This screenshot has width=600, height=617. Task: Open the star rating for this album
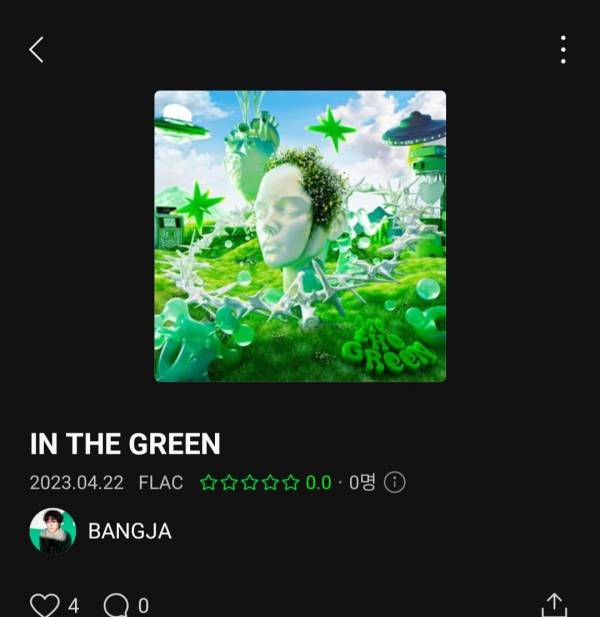[250, 483]
